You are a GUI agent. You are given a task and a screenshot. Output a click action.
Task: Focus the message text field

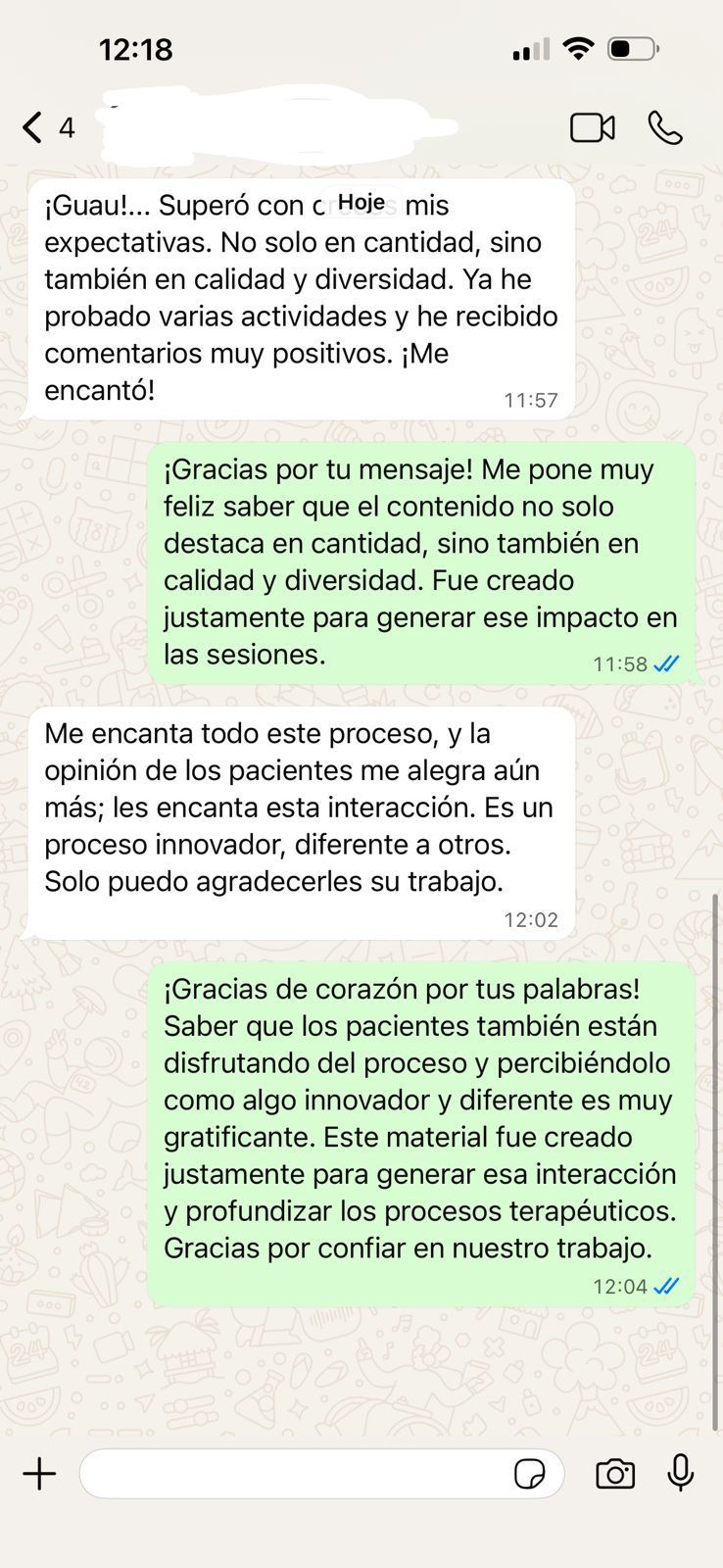(x=294, y=1474)
